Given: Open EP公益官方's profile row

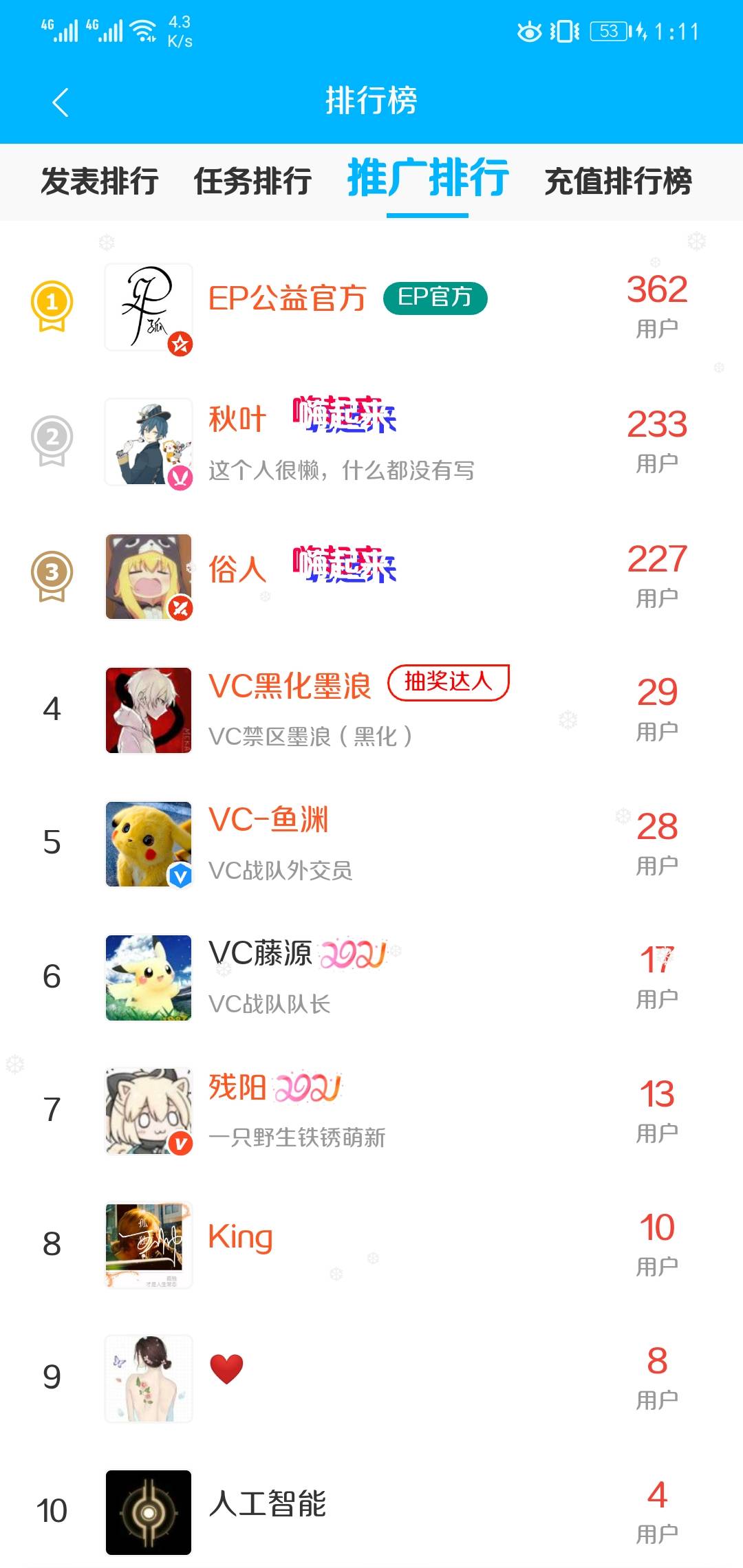Looking at the screenshot, I should 371,307.
